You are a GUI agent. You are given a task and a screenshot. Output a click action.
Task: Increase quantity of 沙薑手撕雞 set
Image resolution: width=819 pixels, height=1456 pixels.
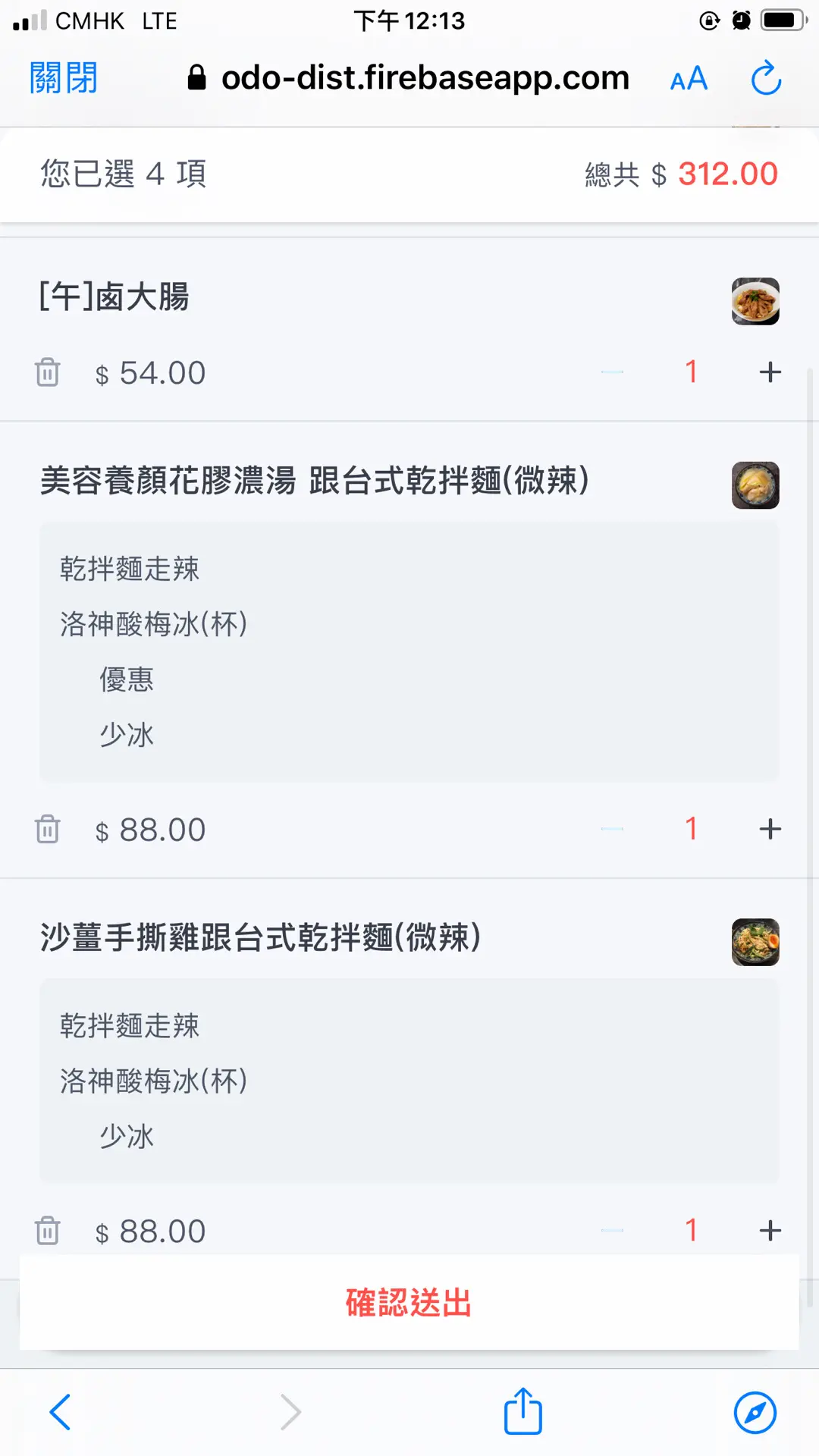pyautogui.click(x=770, y=1230)
